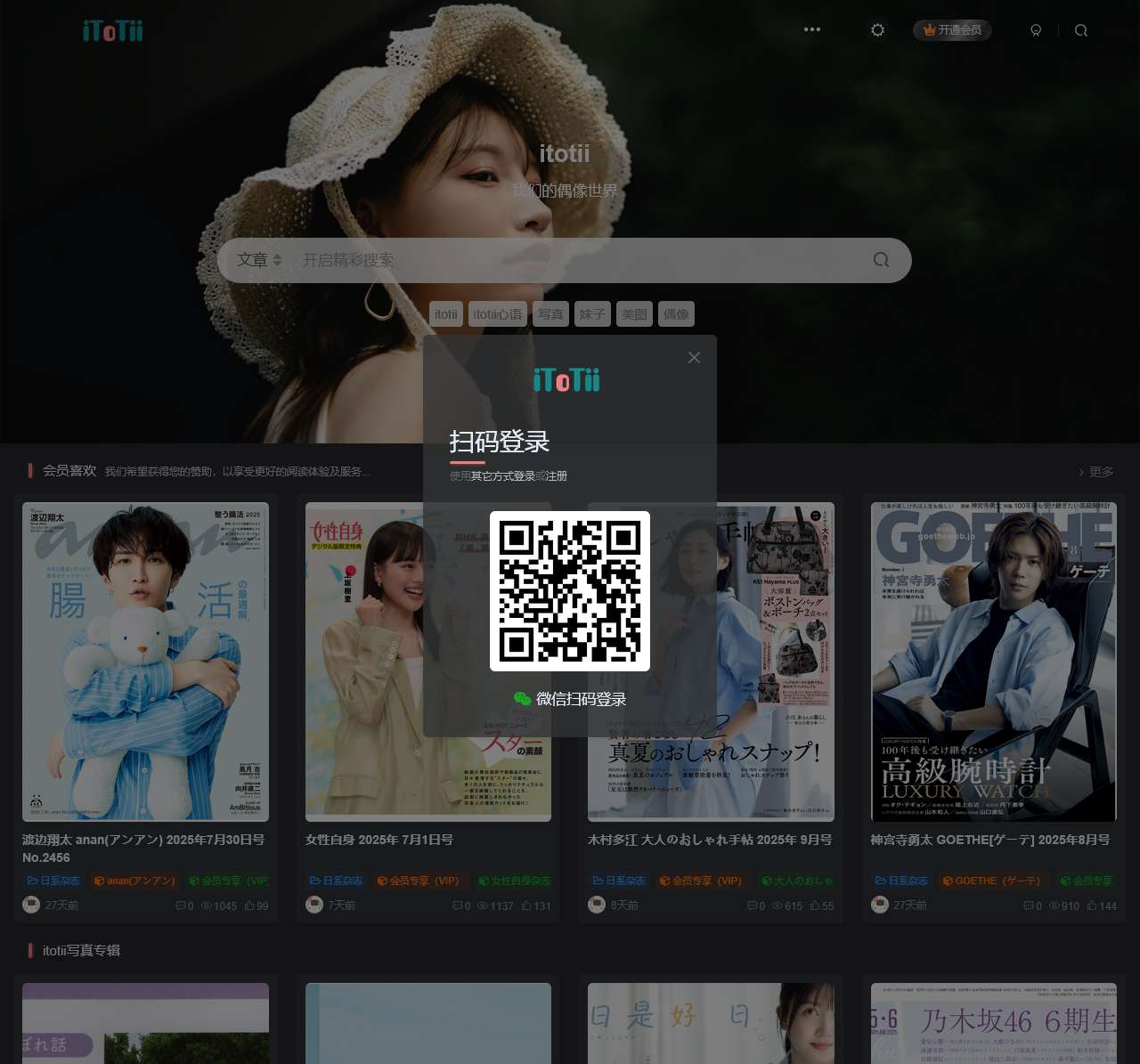Image resolution: width=1140 pixels, height=1064 pixels.
Task: Close the scan-to-login dialog
Action: [x=694, y=357]
